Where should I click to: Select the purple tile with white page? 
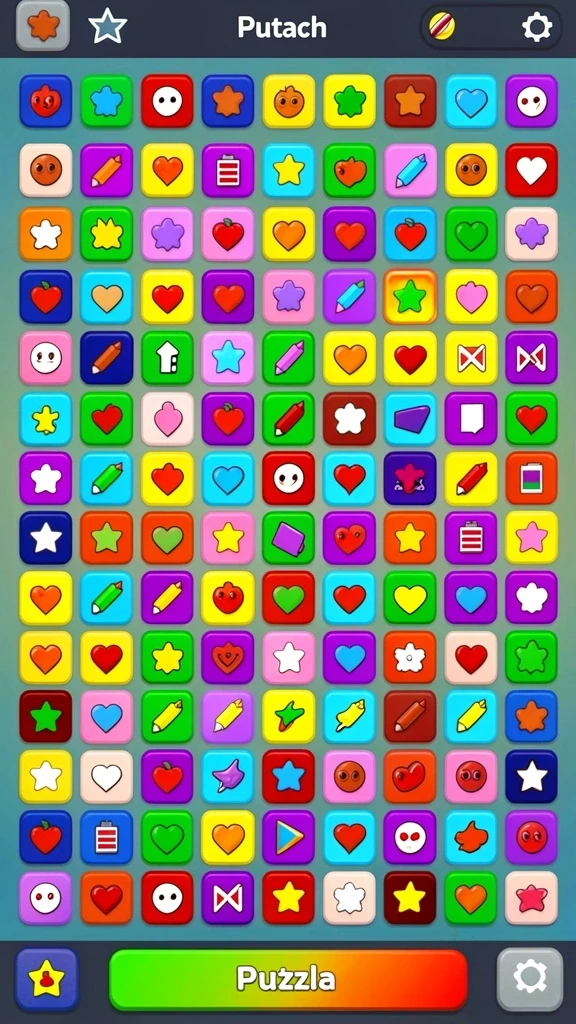[471, 419]
